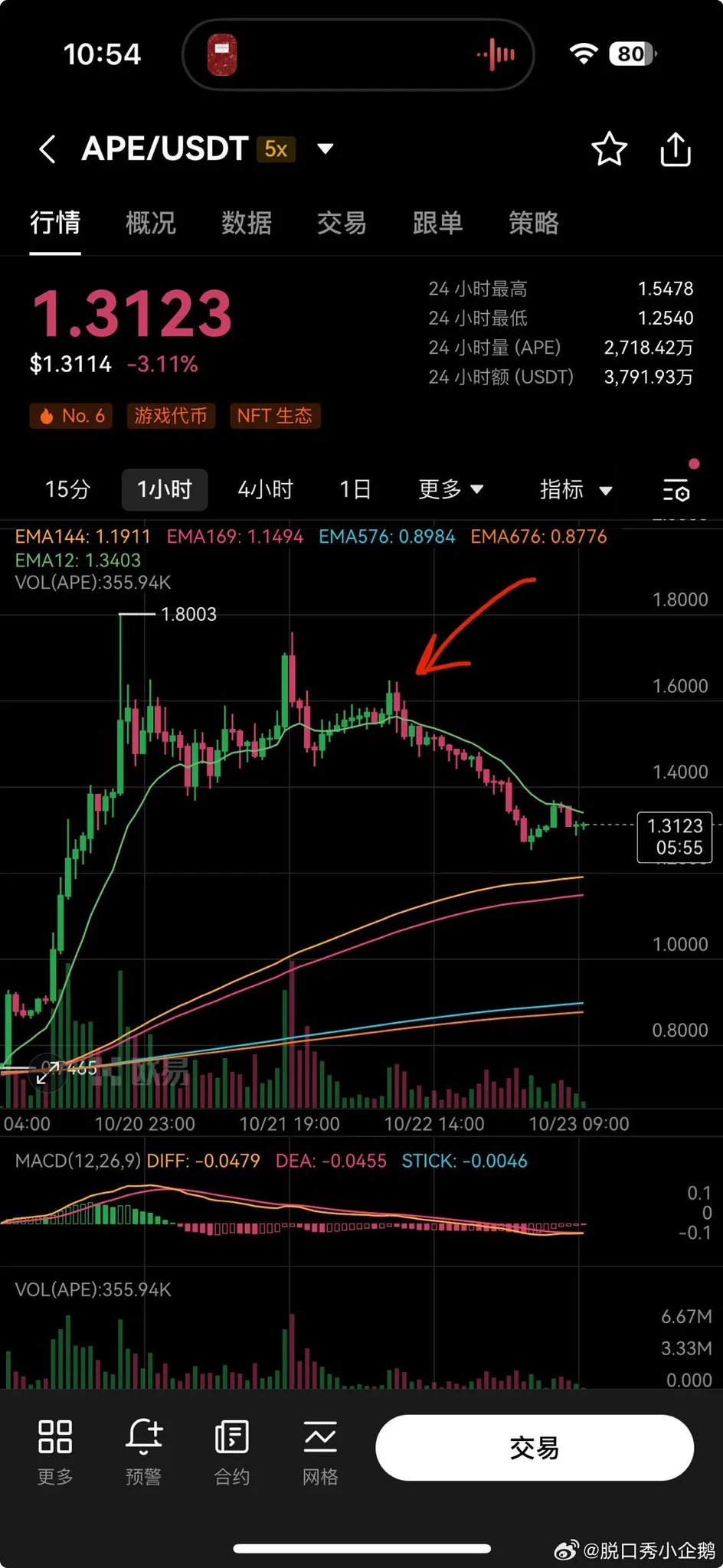Select the 15分 chart interval
The height and width of the screenshot is (1568, 723).
coord(67,489)
